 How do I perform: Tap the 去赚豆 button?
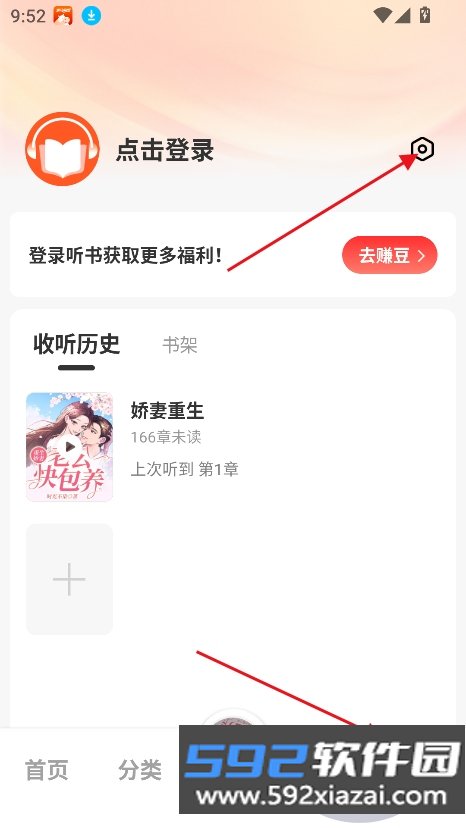pos(390,255)
